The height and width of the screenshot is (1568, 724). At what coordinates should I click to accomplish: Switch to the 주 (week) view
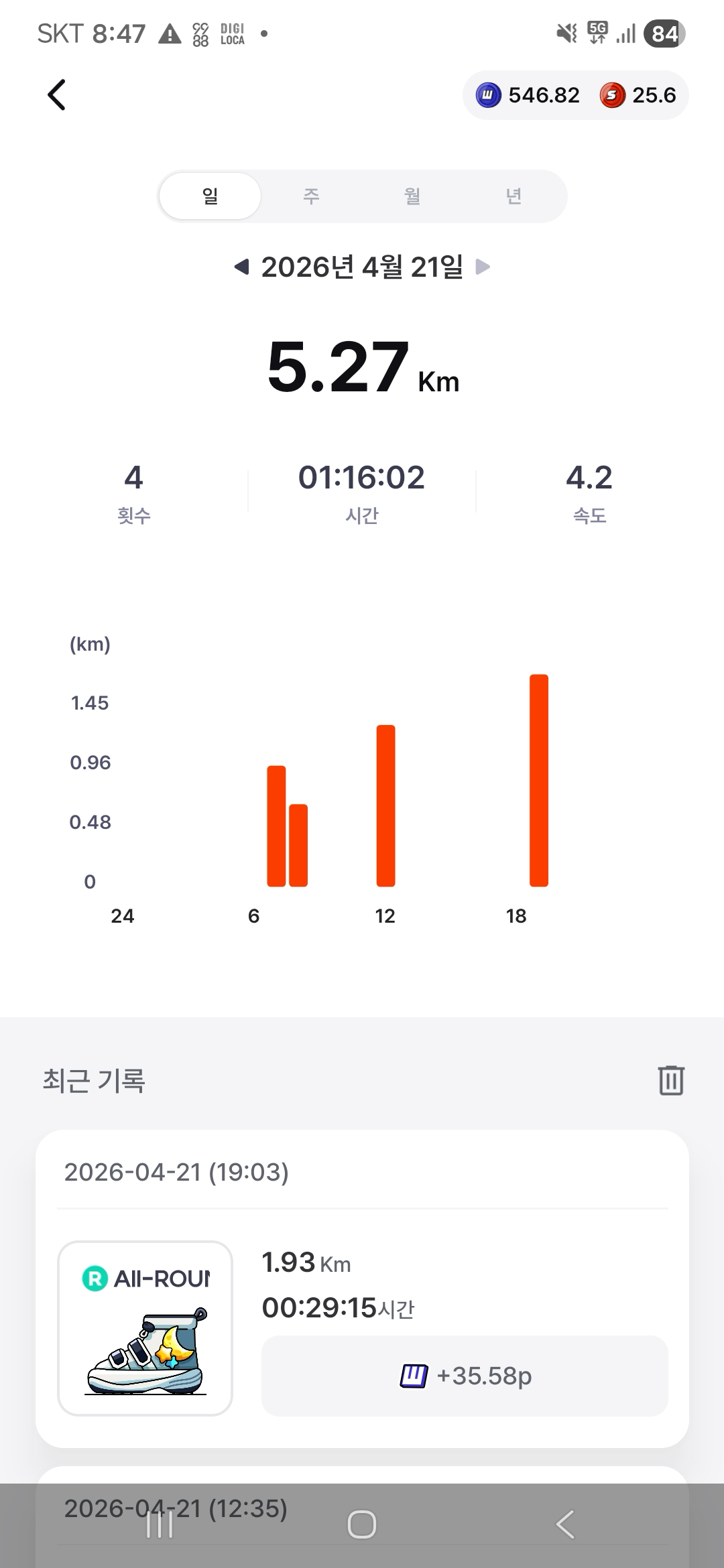coord(311,196)
